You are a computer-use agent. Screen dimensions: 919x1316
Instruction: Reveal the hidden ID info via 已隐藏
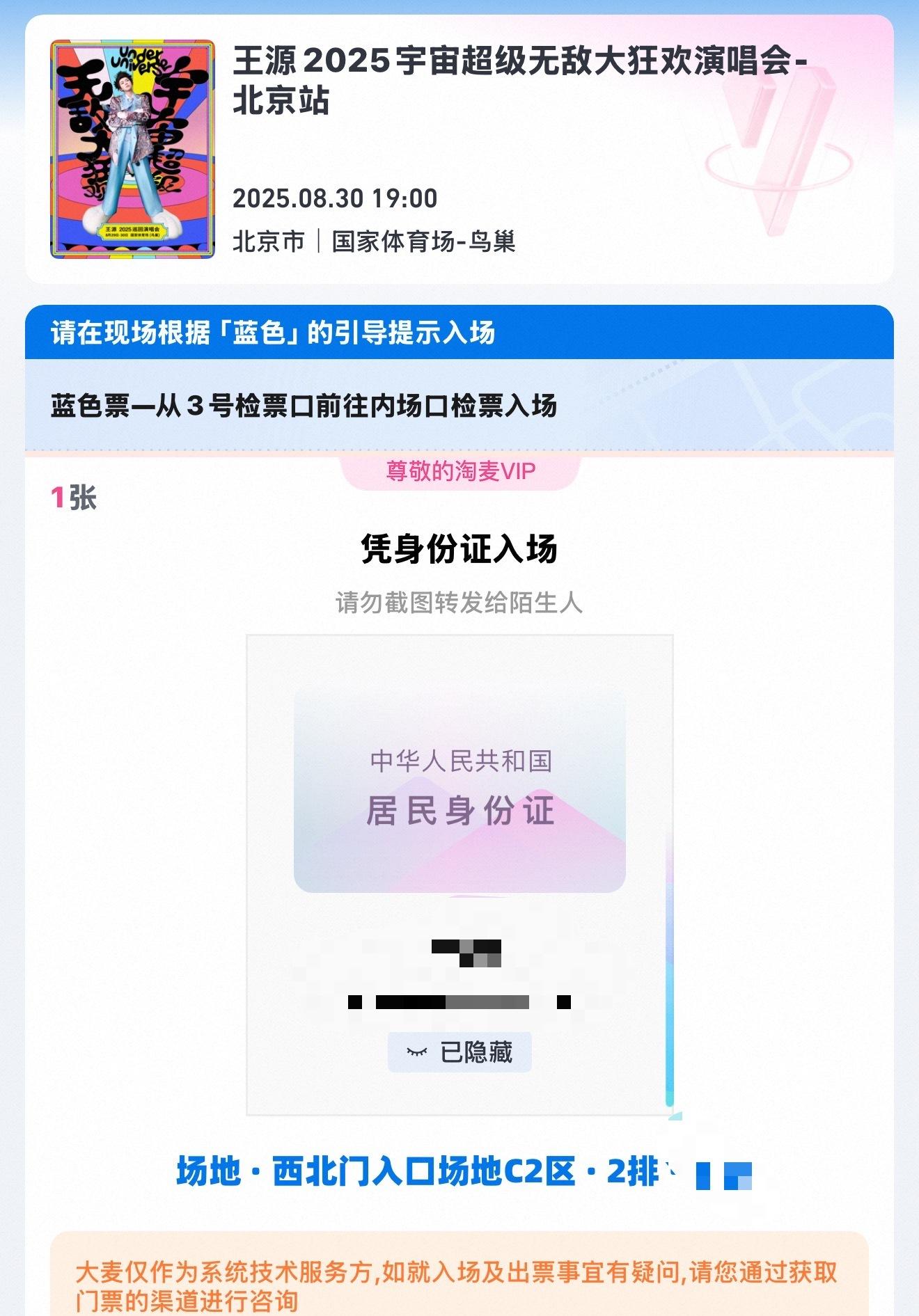(x=459, y=1052)
